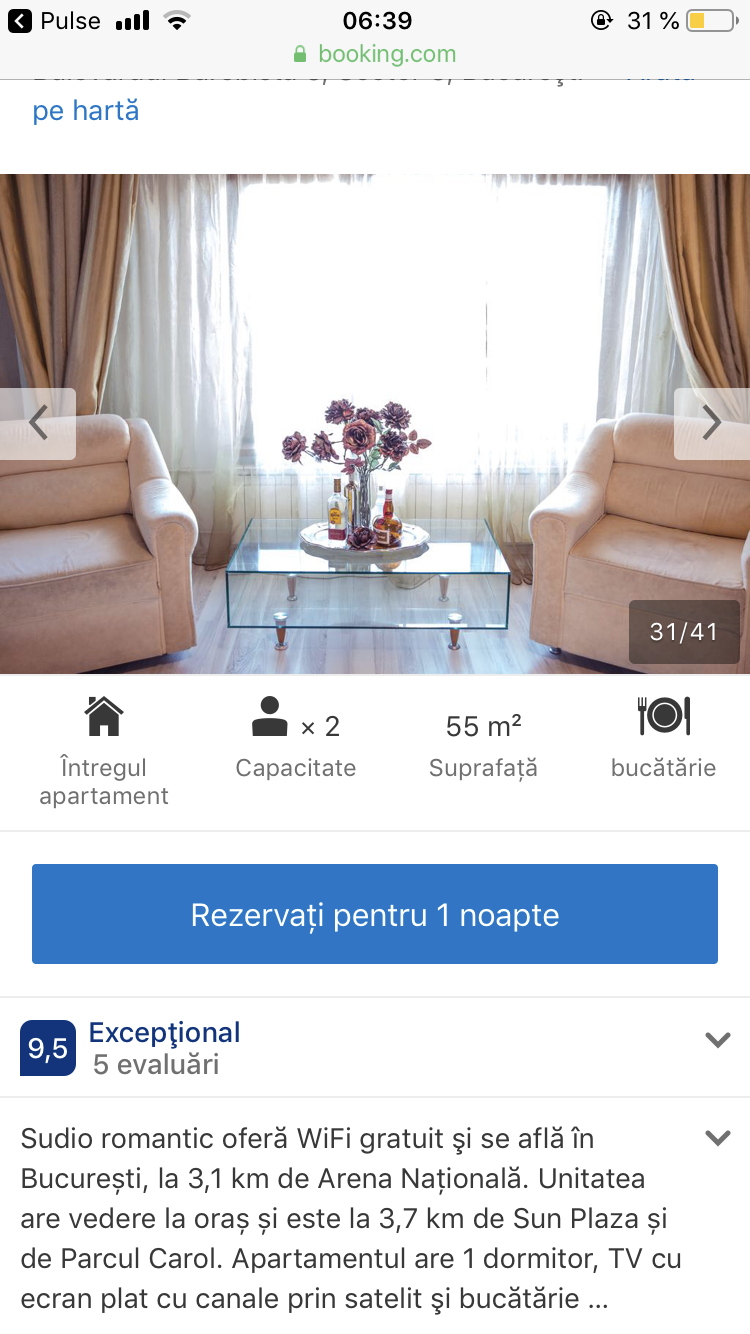Open the 'pe hartă' map link
The image size is (750, 1334).
click(x=86, y=111)
